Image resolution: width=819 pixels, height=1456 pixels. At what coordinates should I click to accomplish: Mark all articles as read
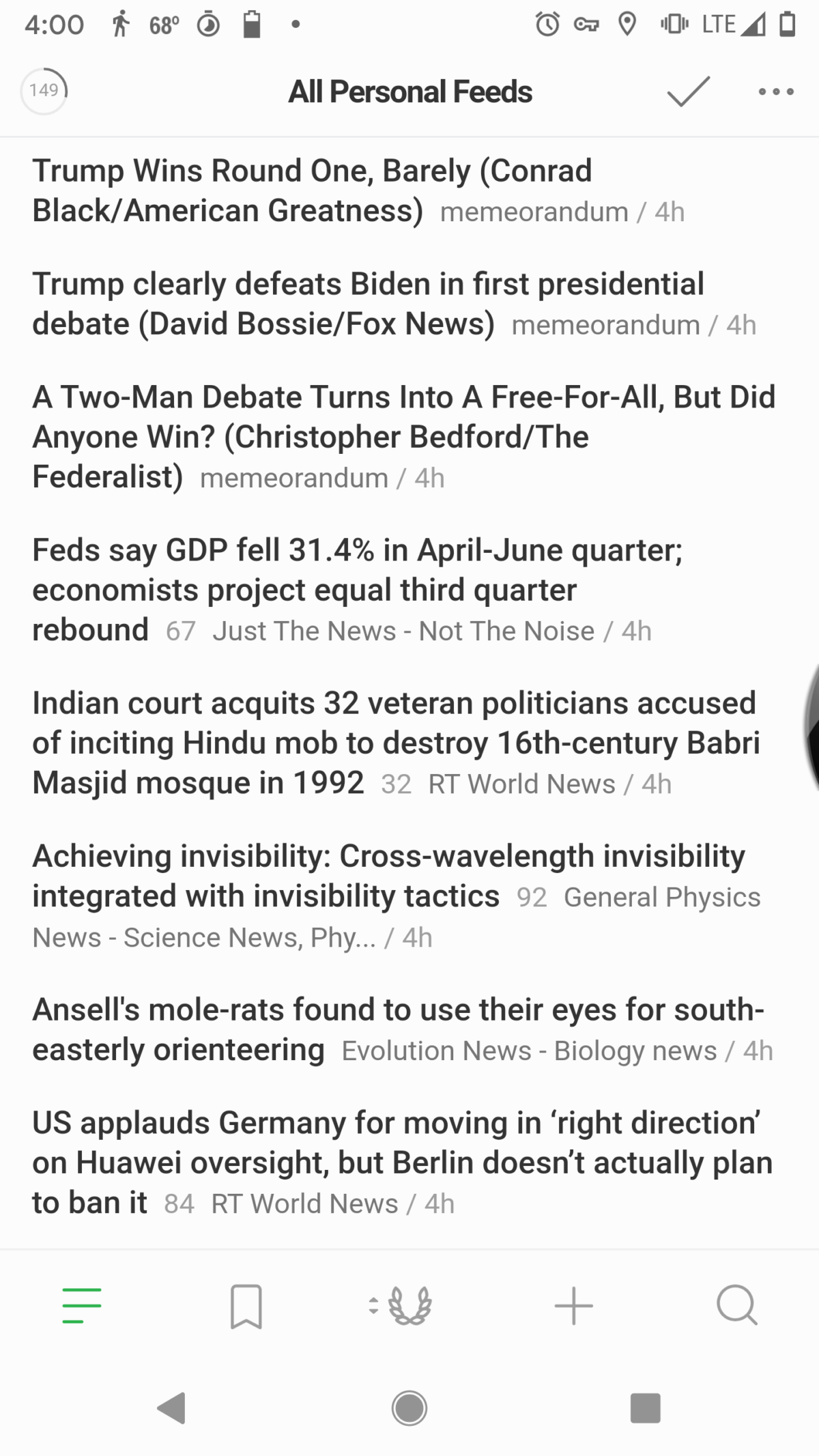[x=688, y=91]
